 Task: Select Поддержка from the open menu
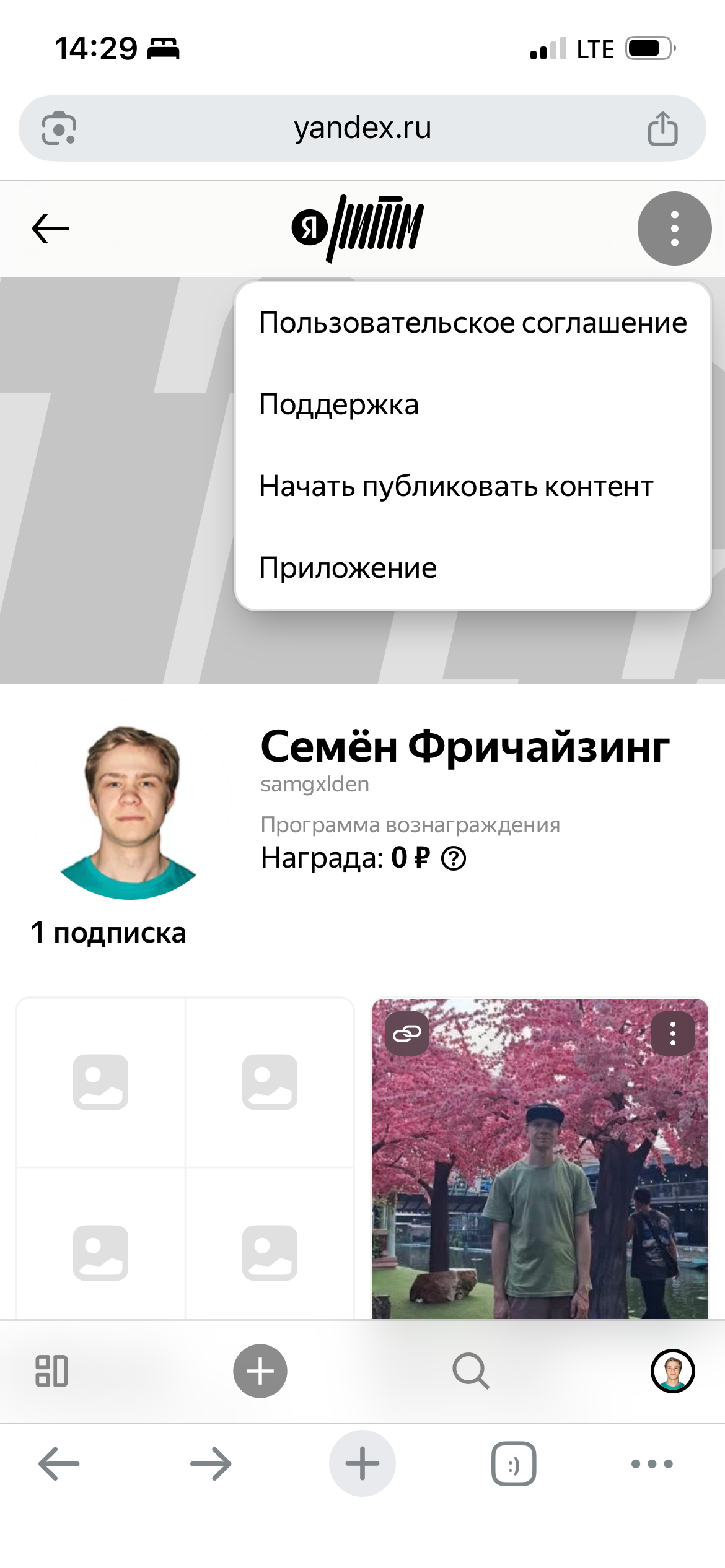click(x=339, y=403)
